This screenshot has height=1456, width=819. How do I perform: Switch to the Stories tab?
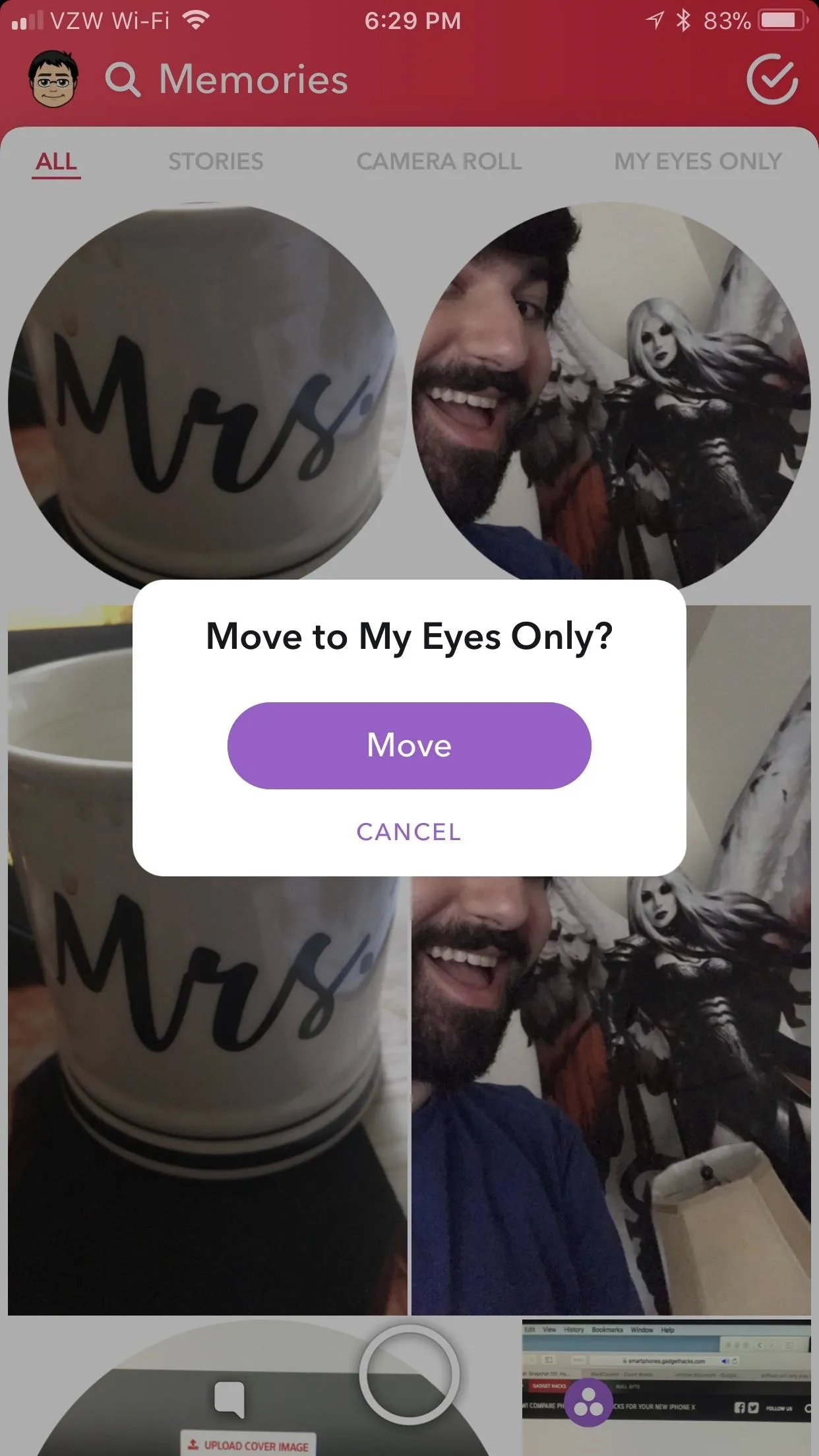[x=216, y=162]
